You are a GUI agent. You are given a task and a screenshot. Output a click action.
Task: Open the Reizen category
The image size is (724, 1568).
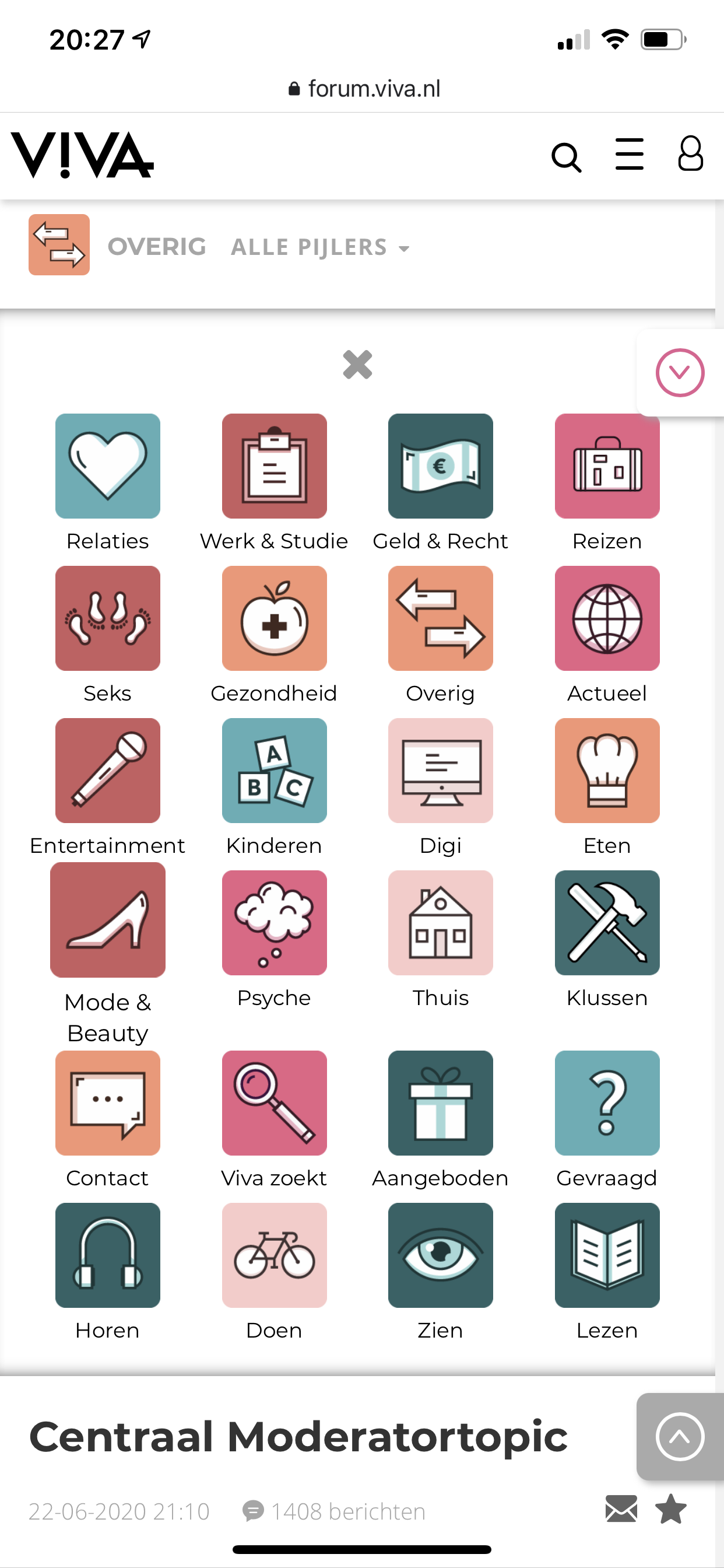[607, 482]
